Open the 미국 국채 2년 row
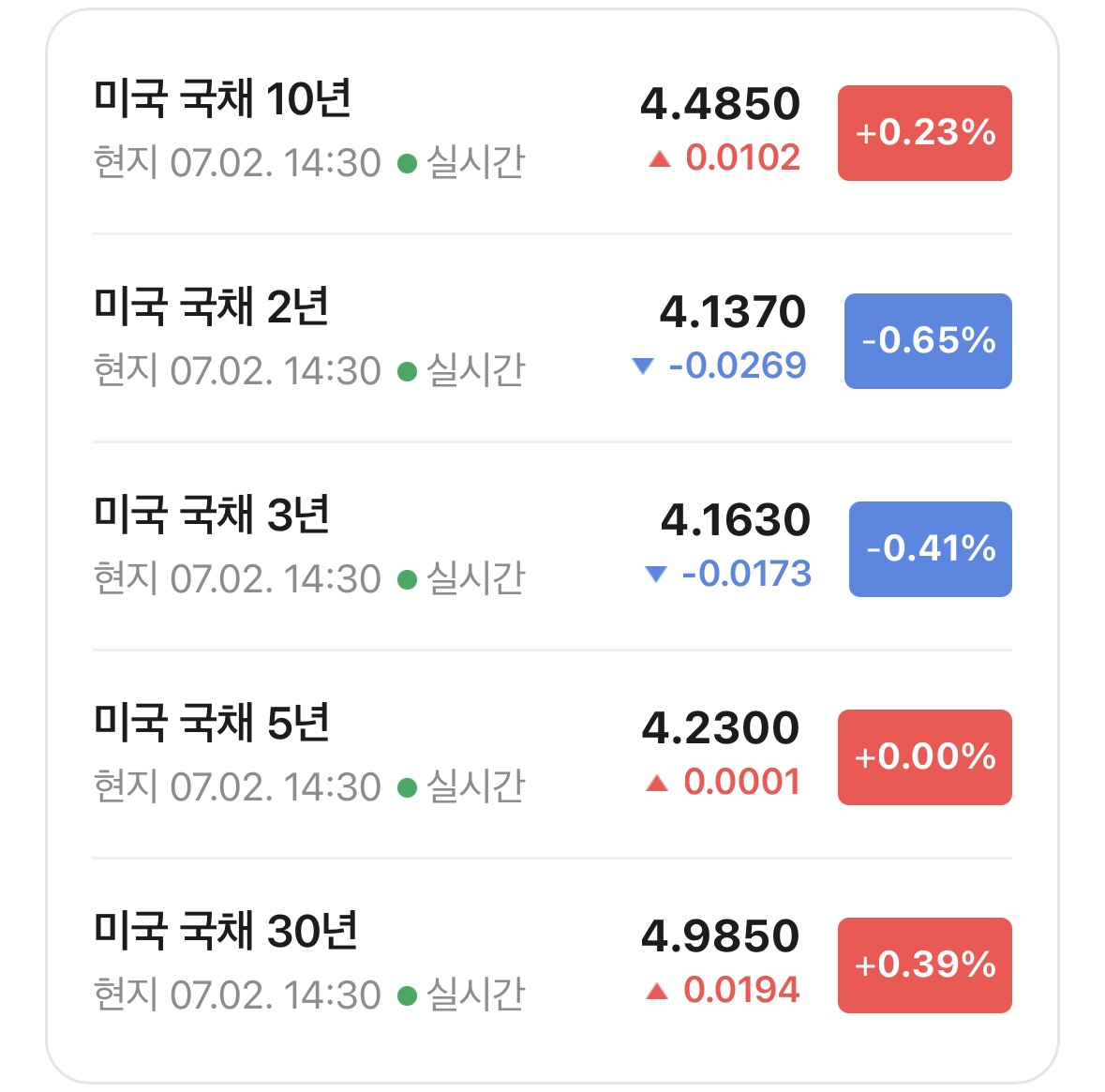1105x1092 pixels. [553, 338]
